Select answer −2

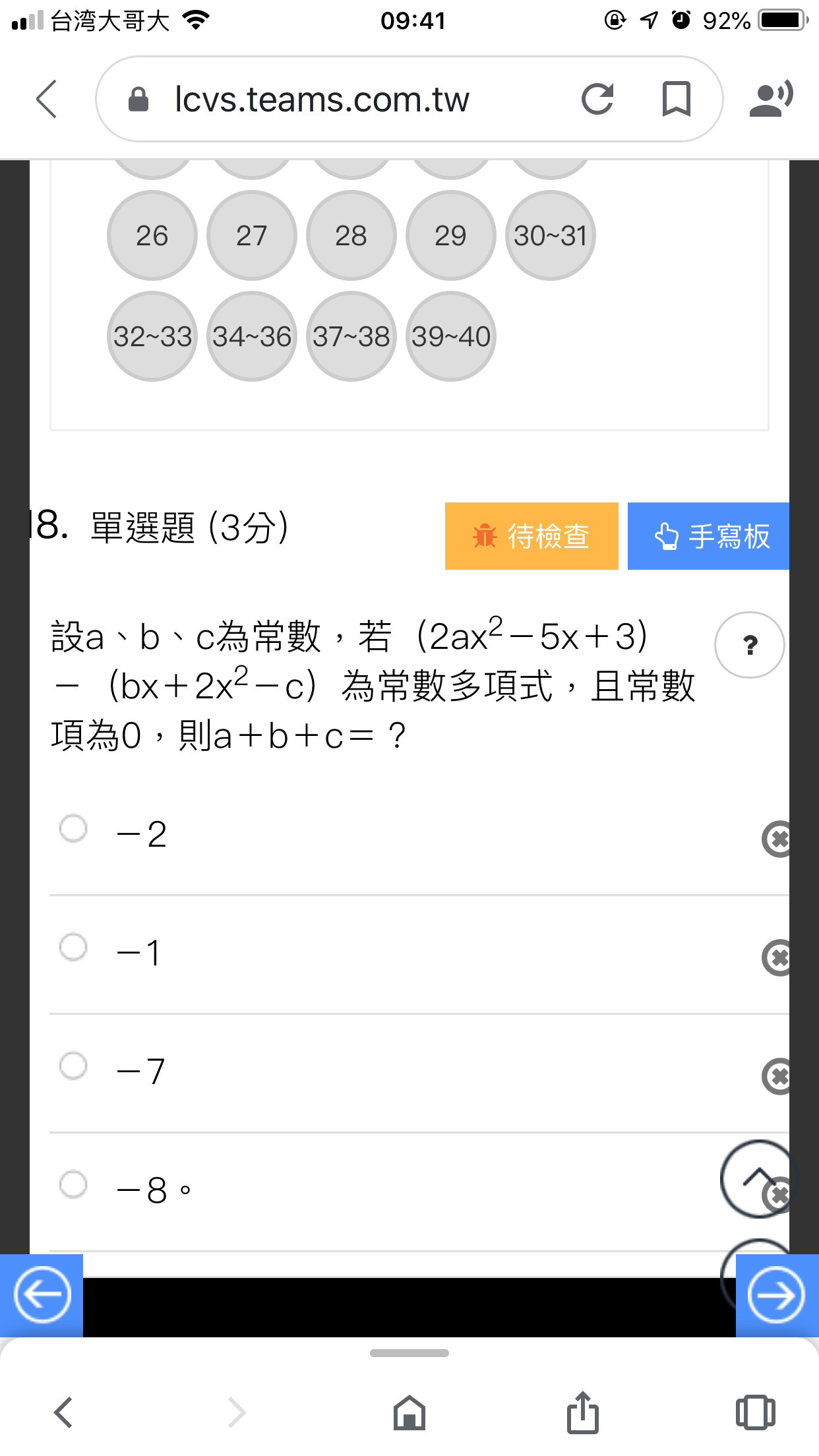pyautogui.click(x=73, y=828)
